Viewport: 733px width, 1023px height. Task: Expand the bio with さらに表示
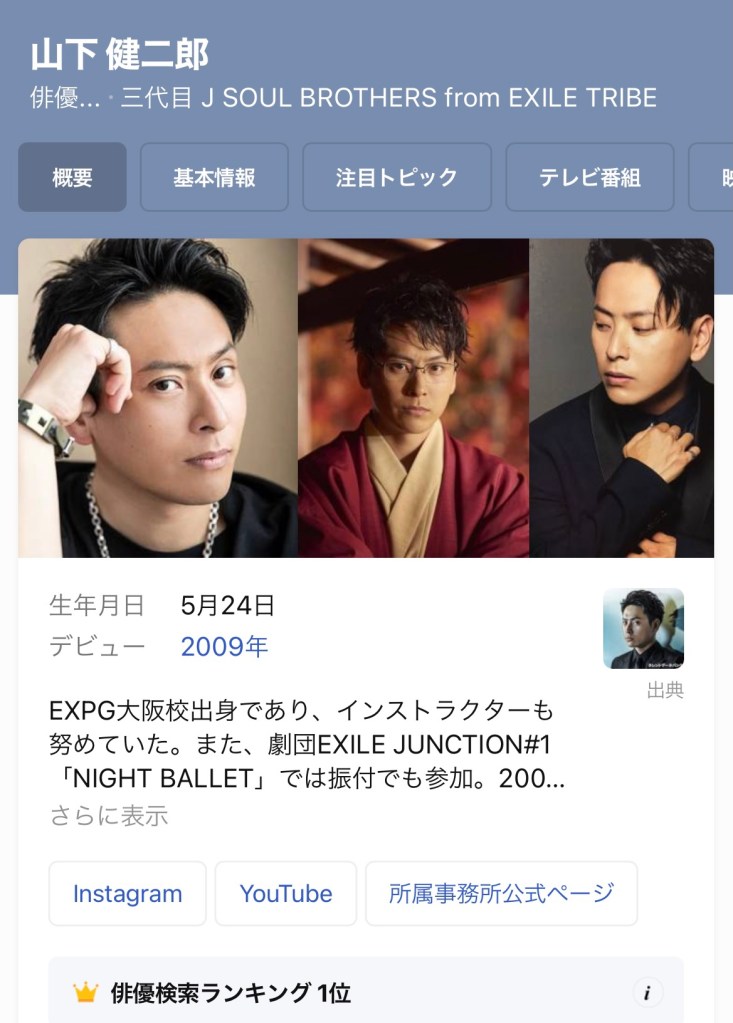[x=109, y=815]
